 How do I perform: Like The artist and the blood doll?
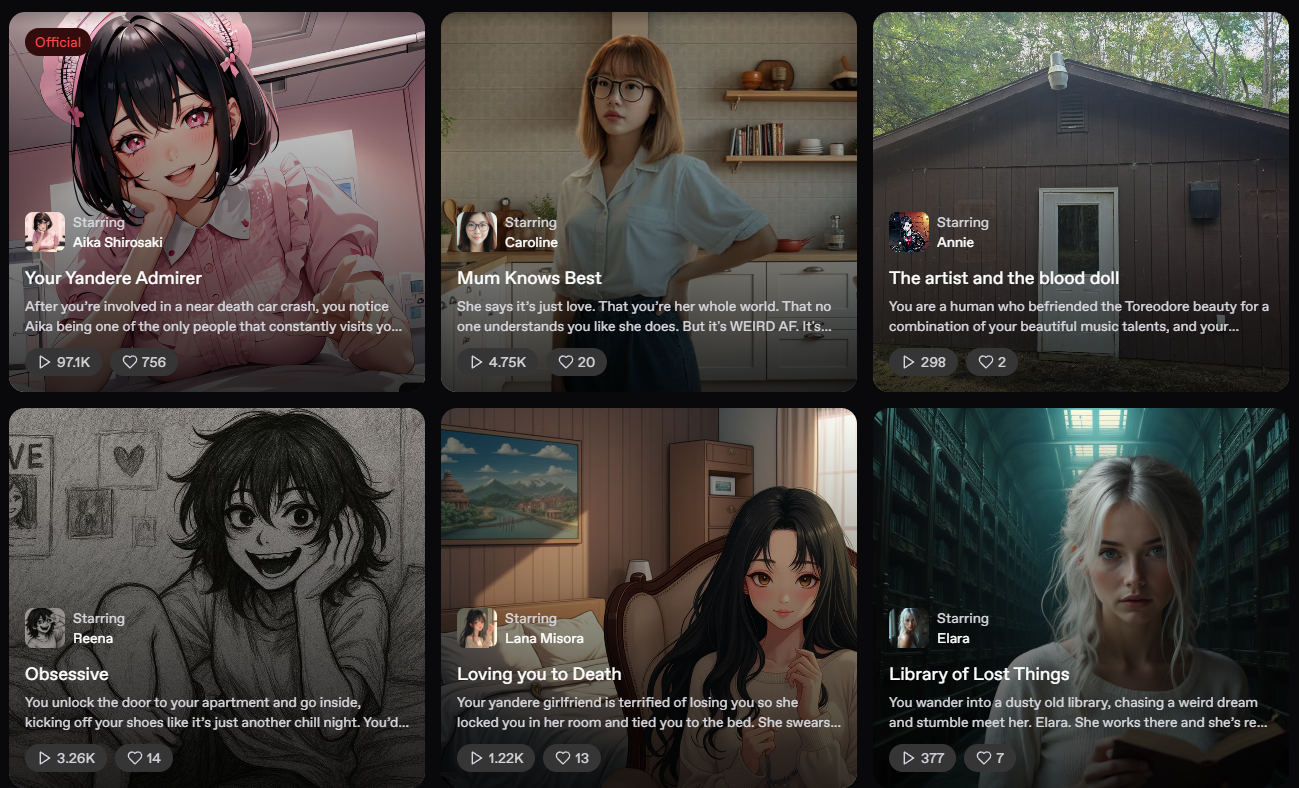tap(992, 362)
